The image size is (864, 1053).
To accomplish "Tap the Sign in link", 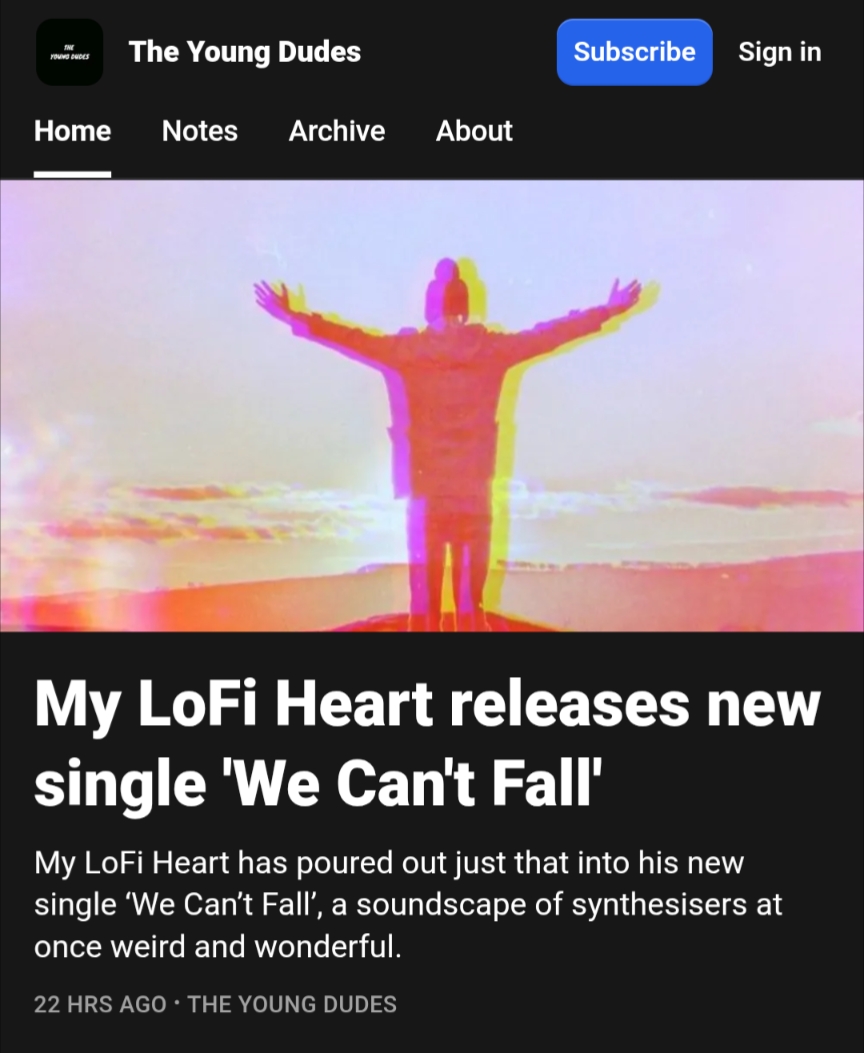I will tap(779, 52).
